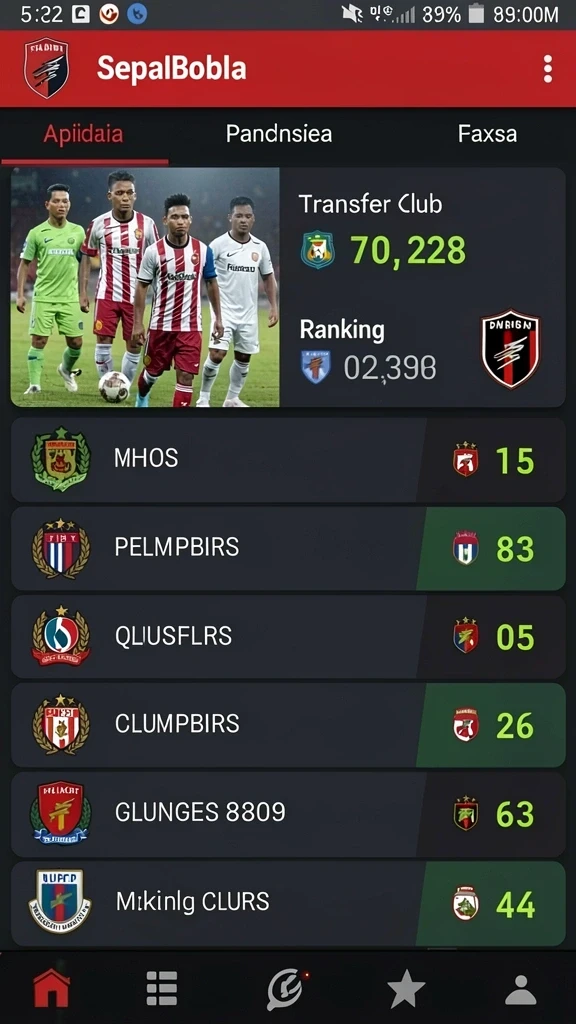Screen dimensions: 576x1024
Task: Open the QLIUSFLRS club row
Action: tap(288, 637)
